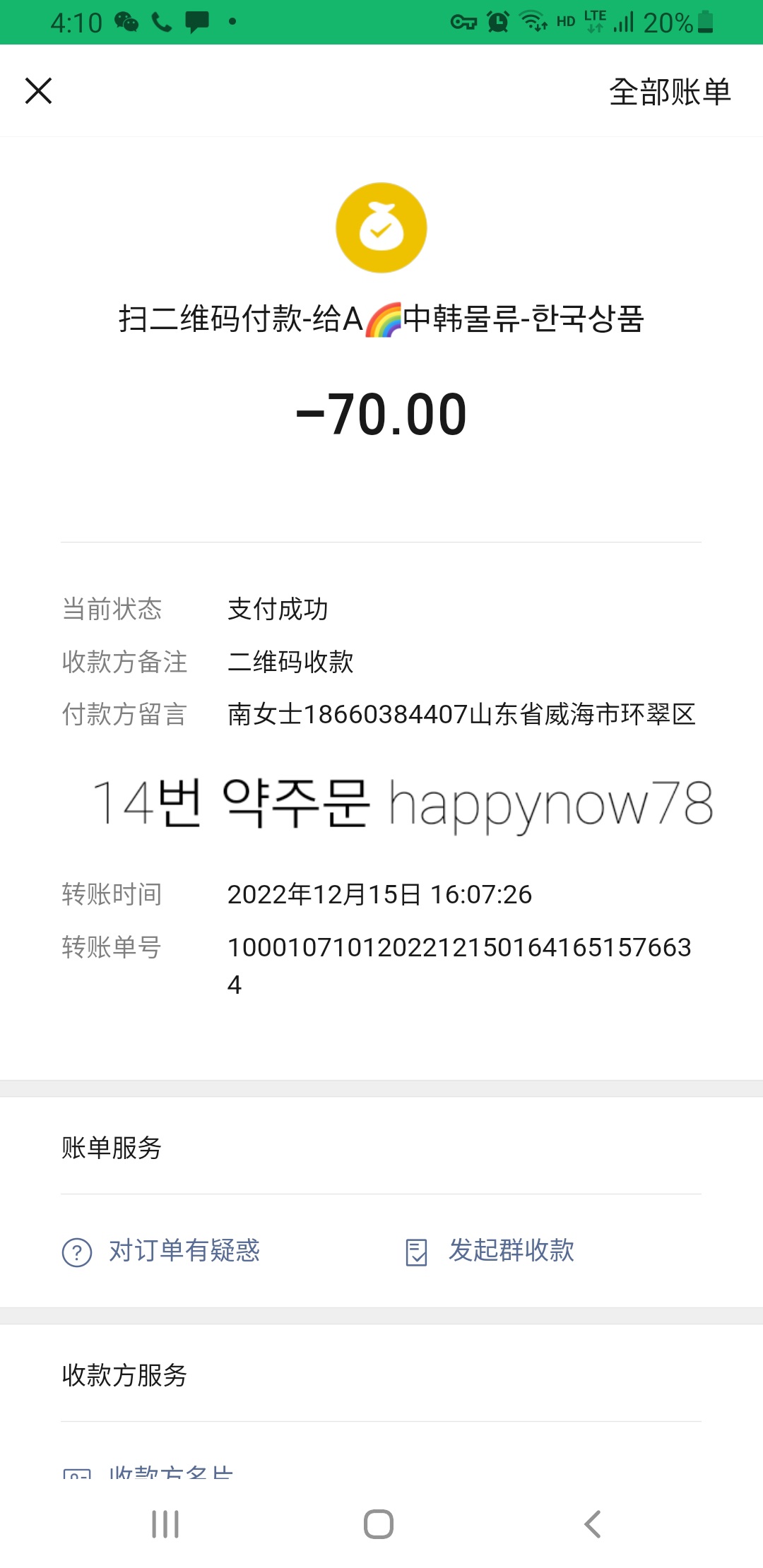Go back using the system back button

[592, 1524]
